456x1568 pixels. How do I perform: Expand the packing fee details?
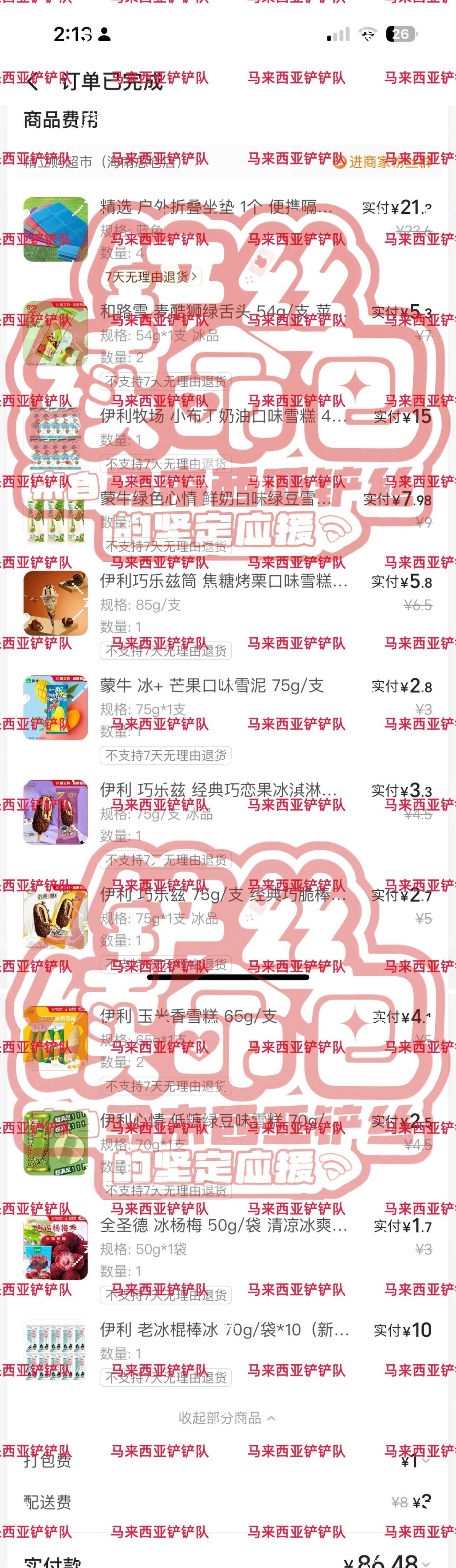(425, 1460)
